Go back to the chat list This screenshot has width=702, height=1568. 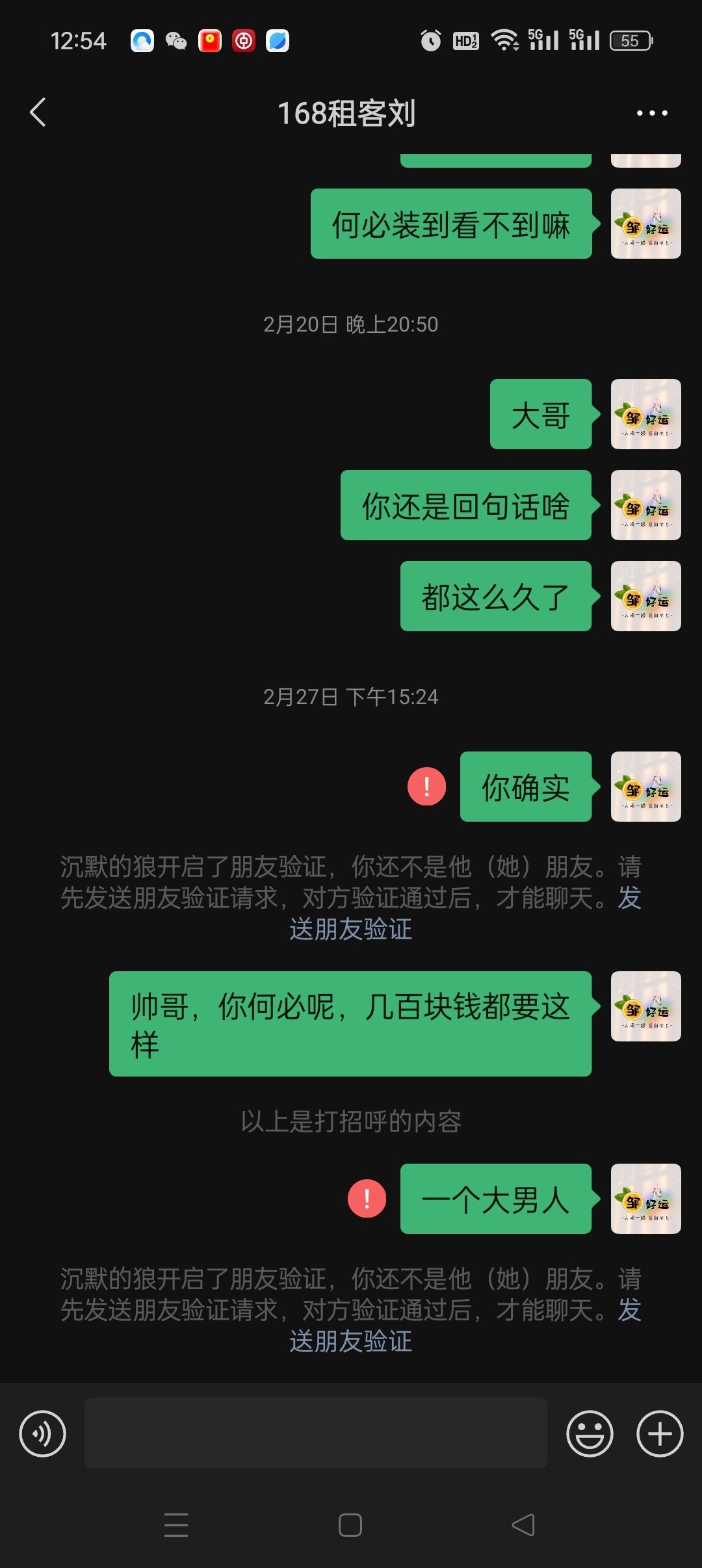(x=38, y=112)
